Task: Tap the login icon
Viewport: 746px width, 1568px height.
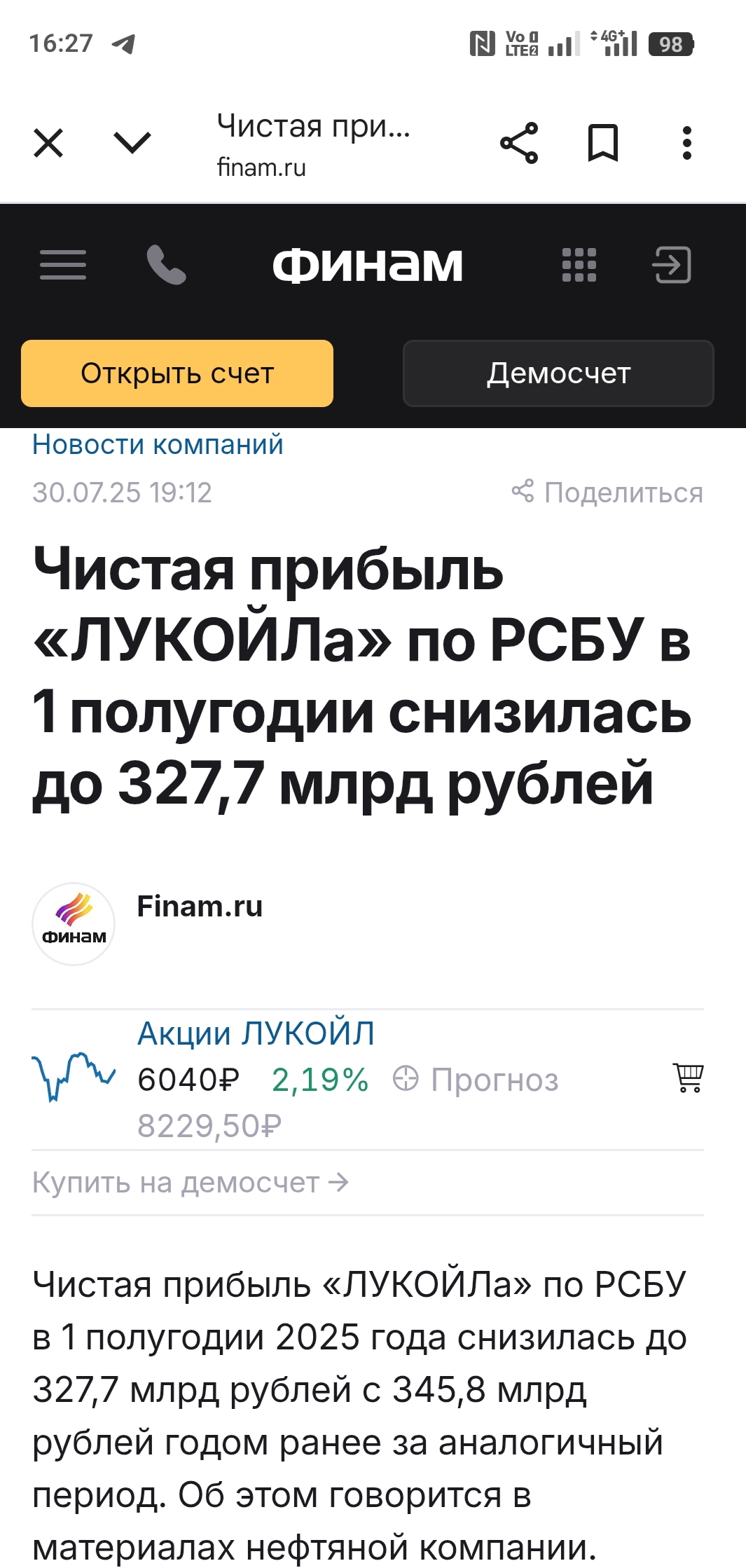Action: [672, 265]
